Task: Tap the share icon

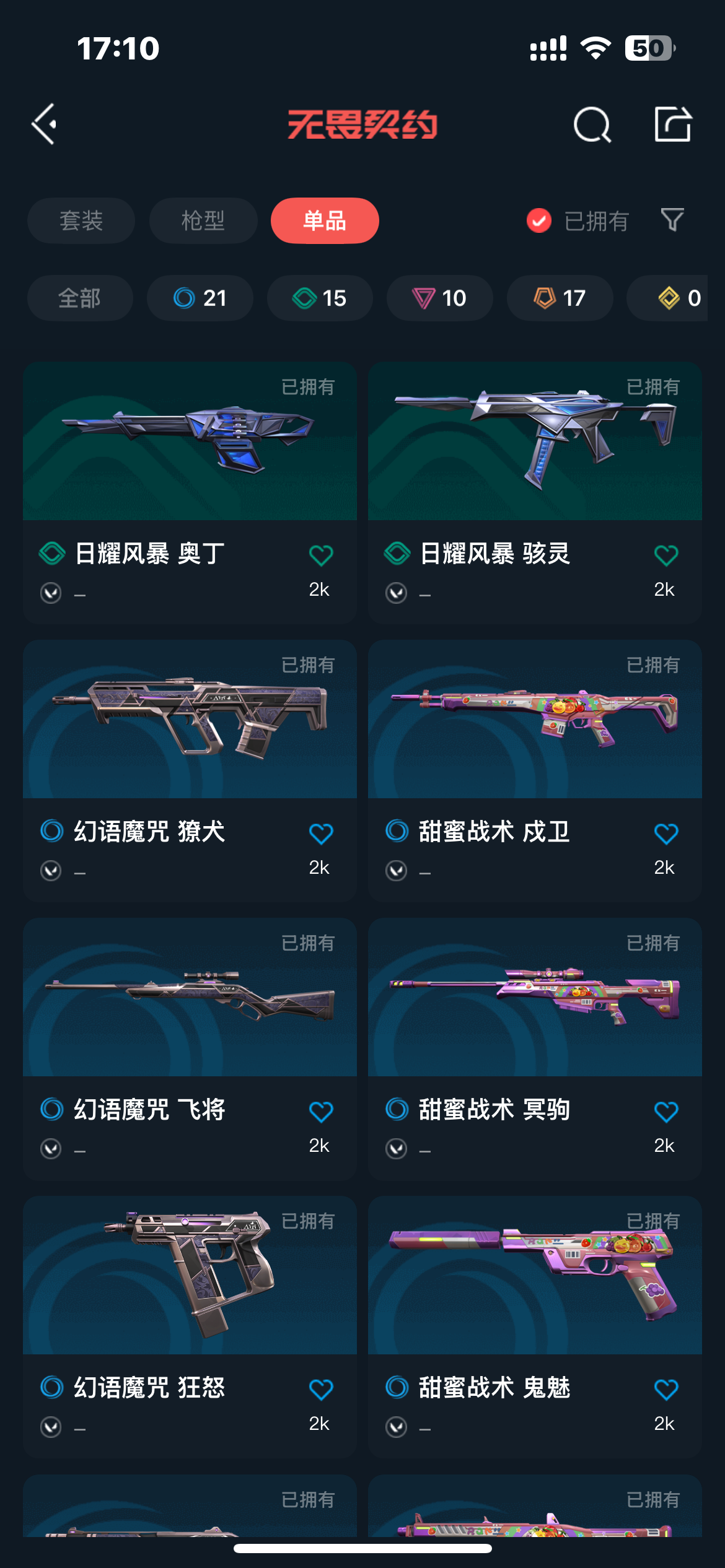Action: (673, 124)
